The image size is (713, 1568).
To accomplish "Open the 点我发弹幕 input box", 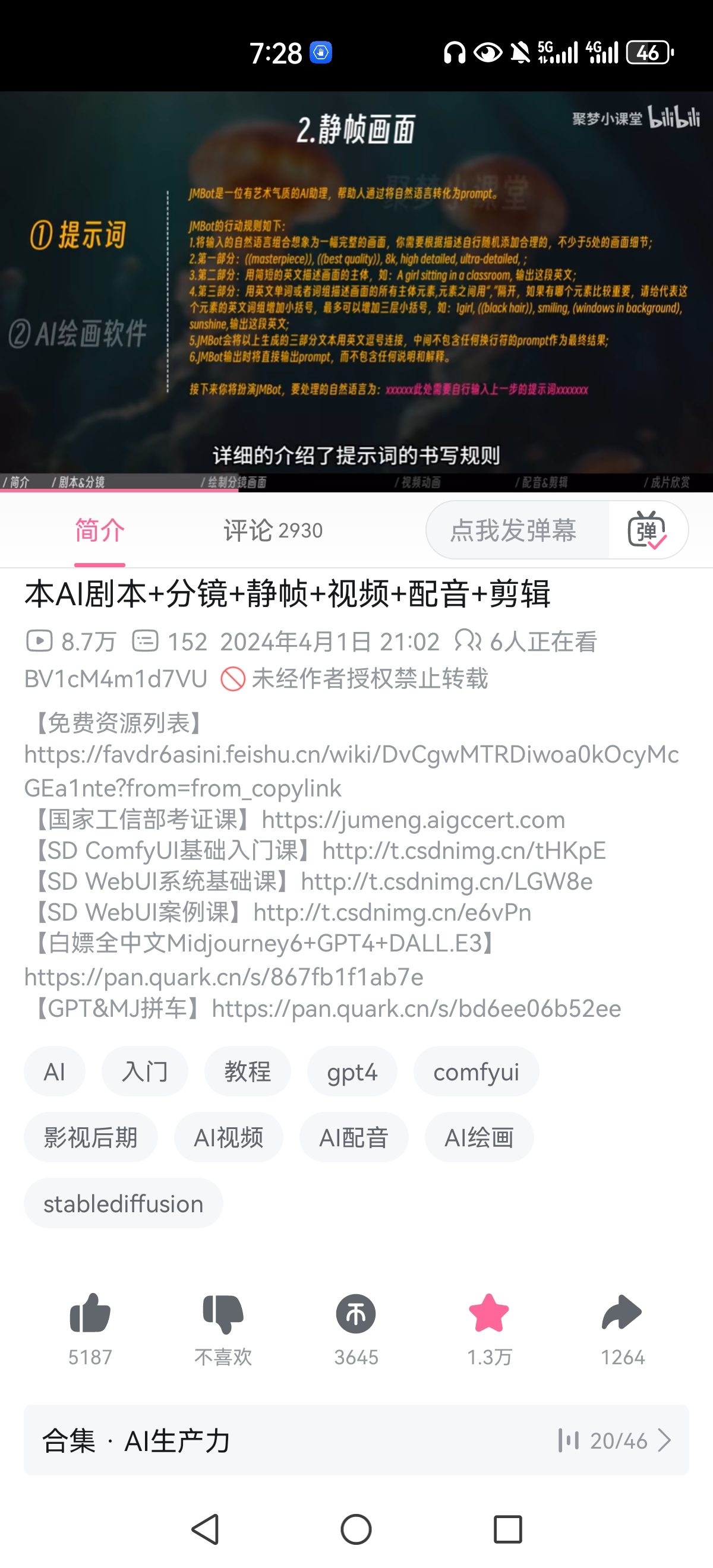I will click(513, 530).
